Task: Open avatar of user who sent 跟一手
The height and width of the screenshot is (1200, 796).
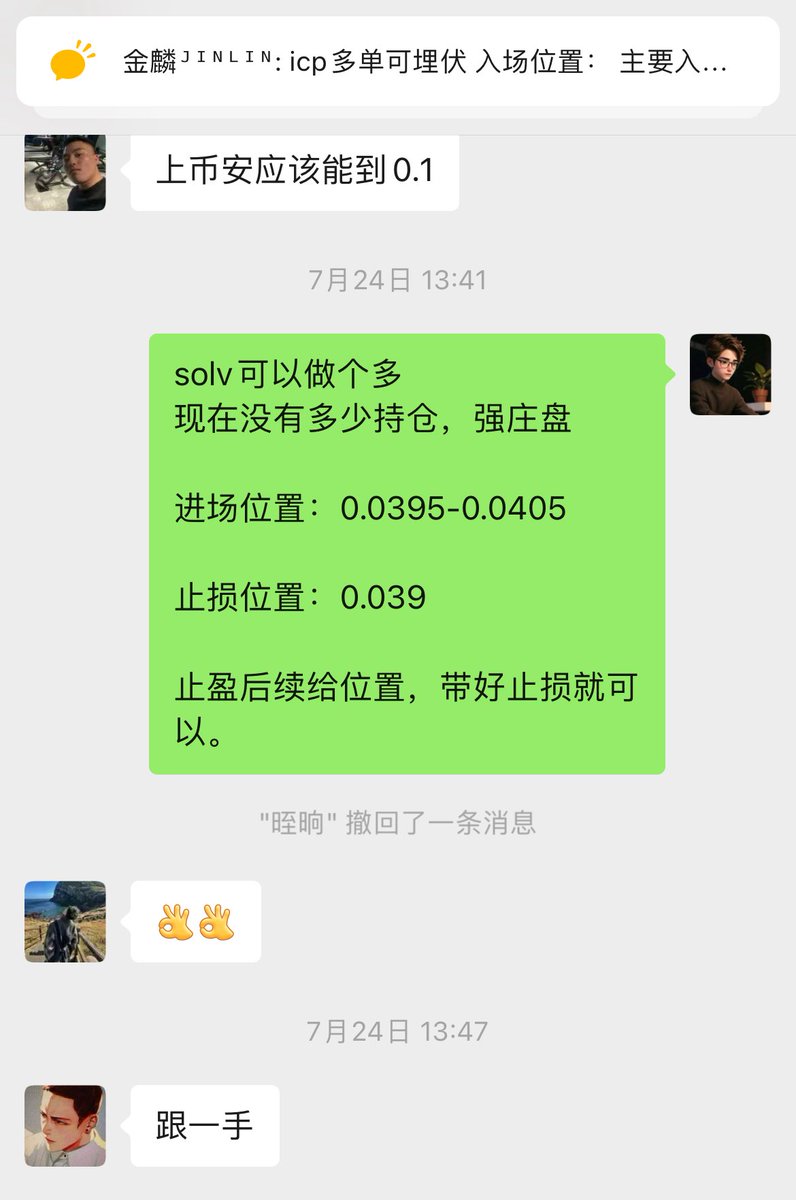Action: click(65, 1125)
